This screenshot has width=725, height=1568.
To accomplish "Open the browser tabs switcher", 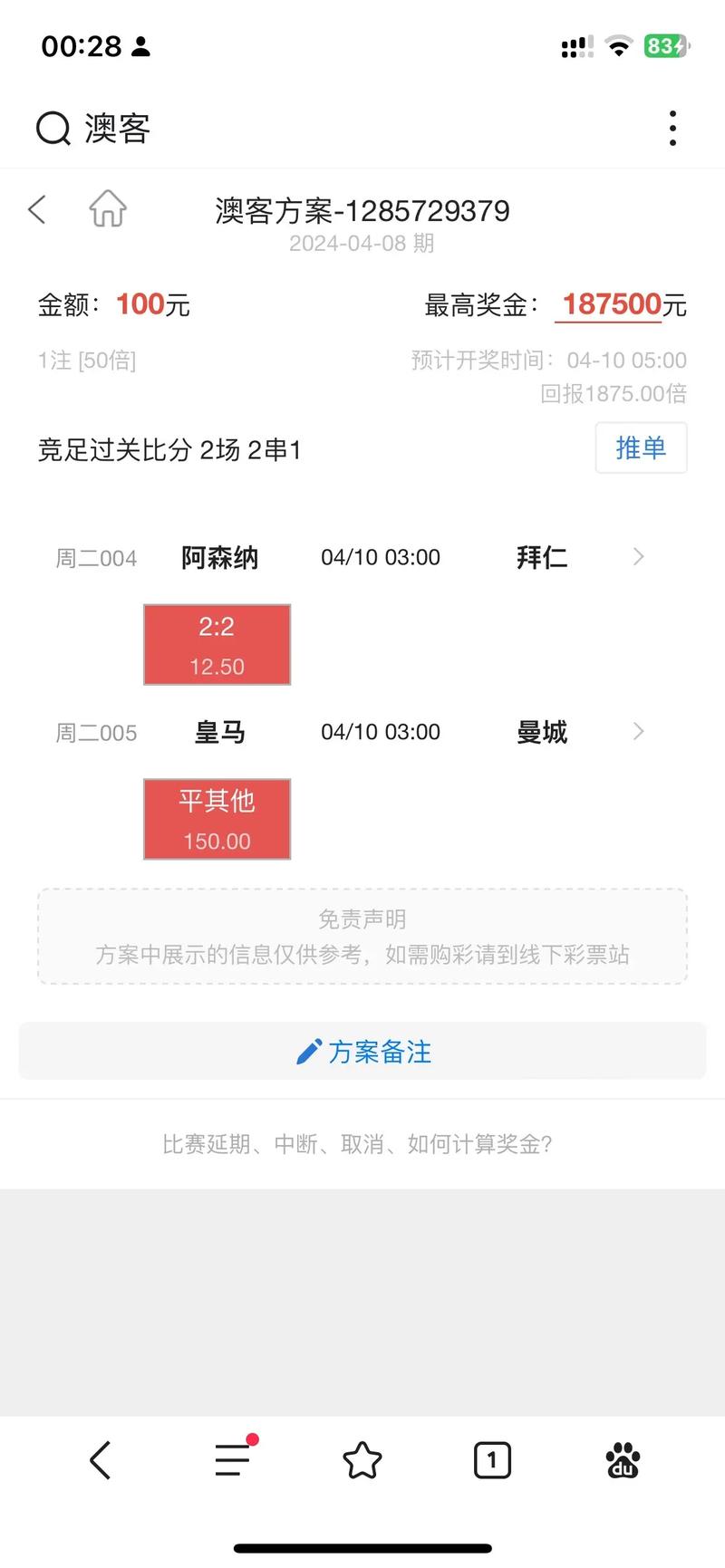I will point(492,1459).
